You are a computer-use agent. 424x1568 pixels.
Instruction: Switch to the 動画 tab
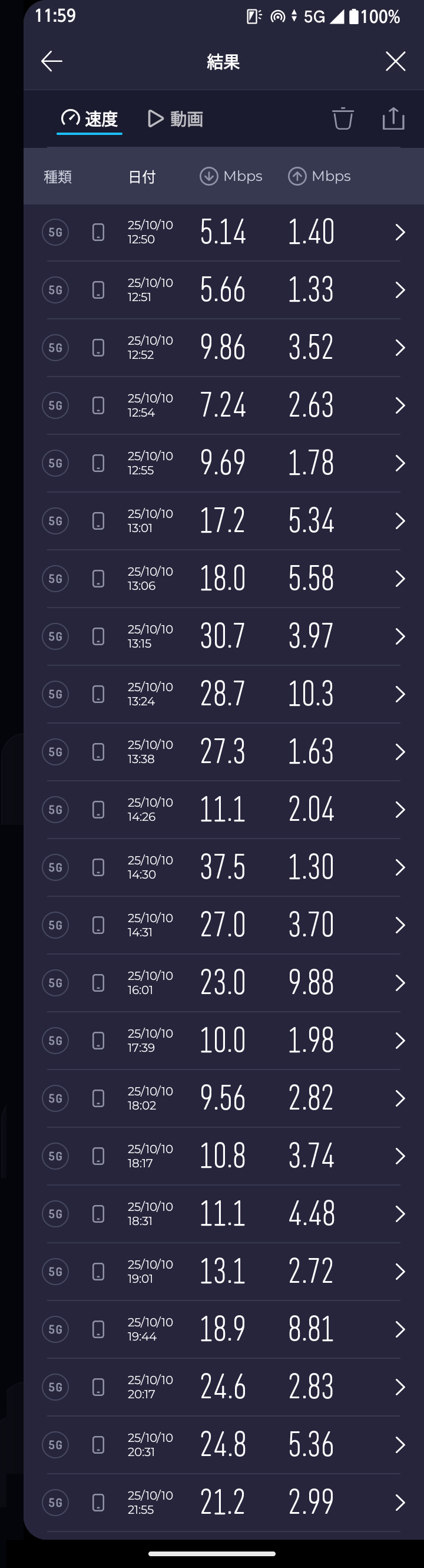[x=176, y=118]
